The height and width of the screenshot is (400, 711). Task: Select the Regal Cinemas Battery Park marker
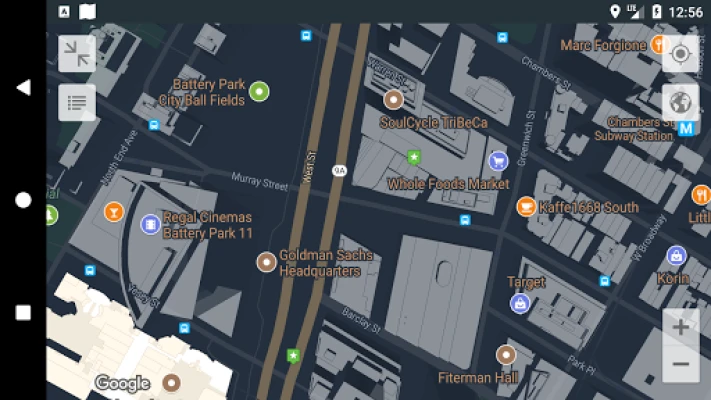(x=150, y=224)
